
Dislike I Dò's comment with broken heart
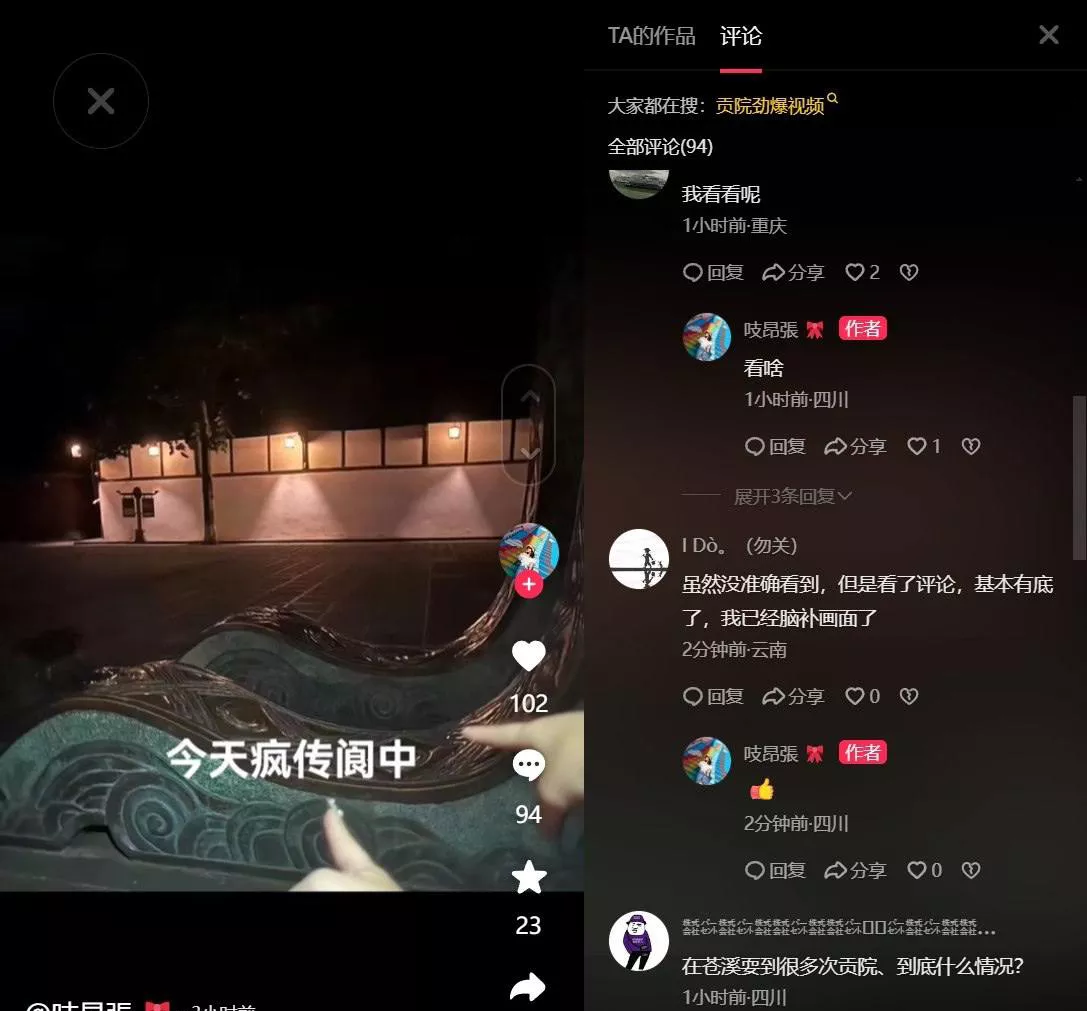point(908,696)
